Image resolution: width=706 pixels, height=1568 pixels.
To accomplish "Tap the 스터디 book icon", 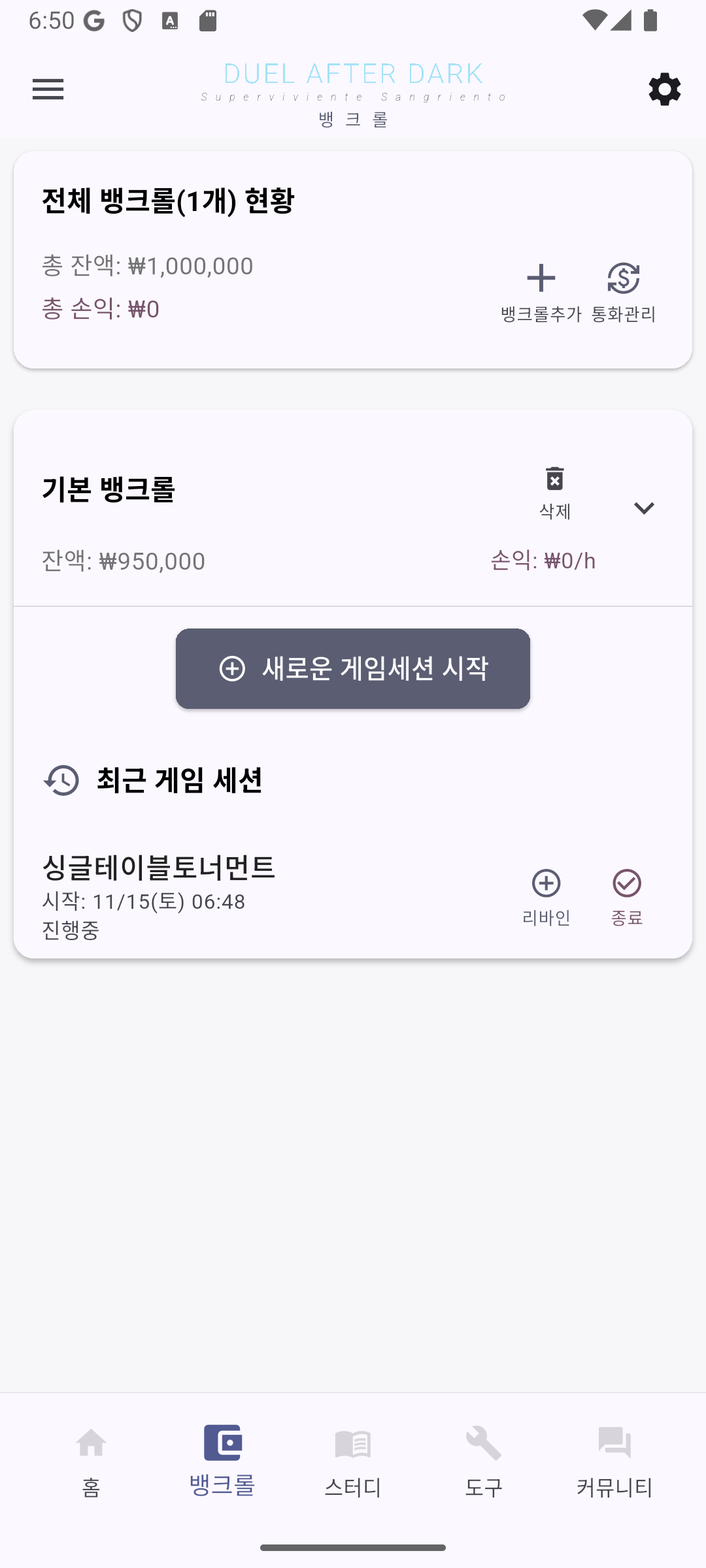I will tap(352, 1444).
